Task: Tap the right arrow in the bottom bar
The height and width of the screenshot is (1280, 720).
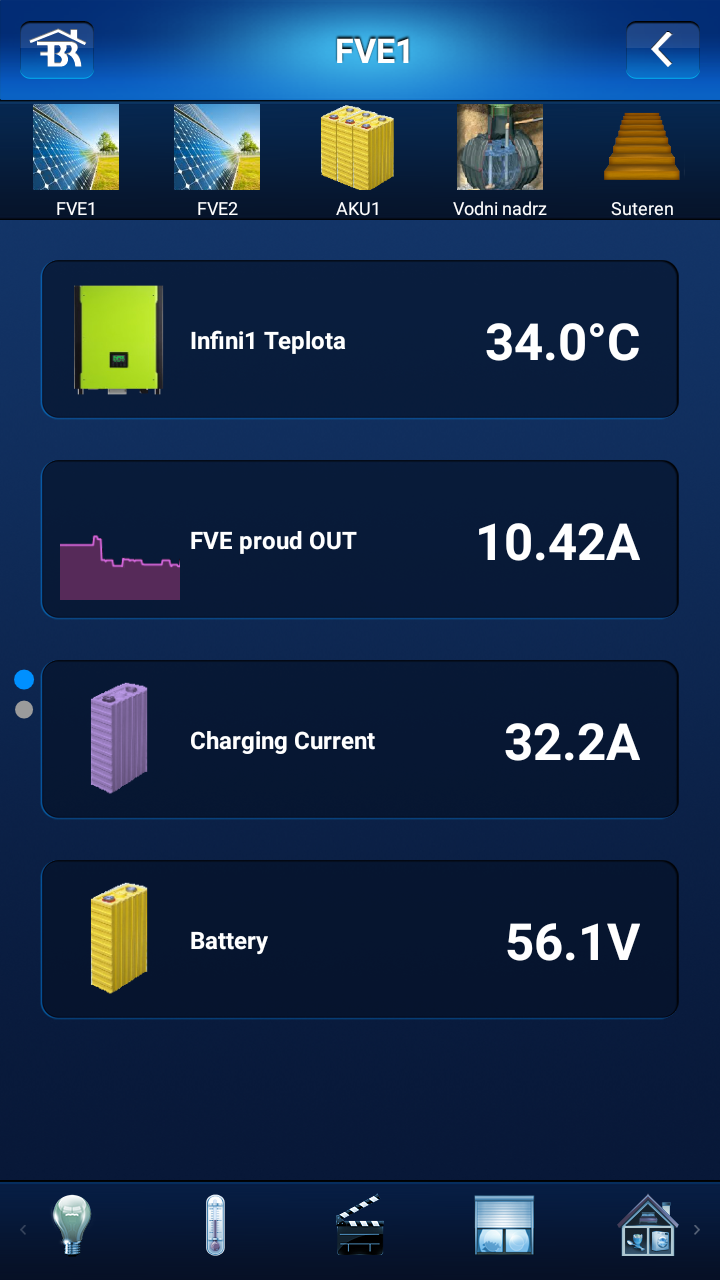Action: (x=697, y=1230)
